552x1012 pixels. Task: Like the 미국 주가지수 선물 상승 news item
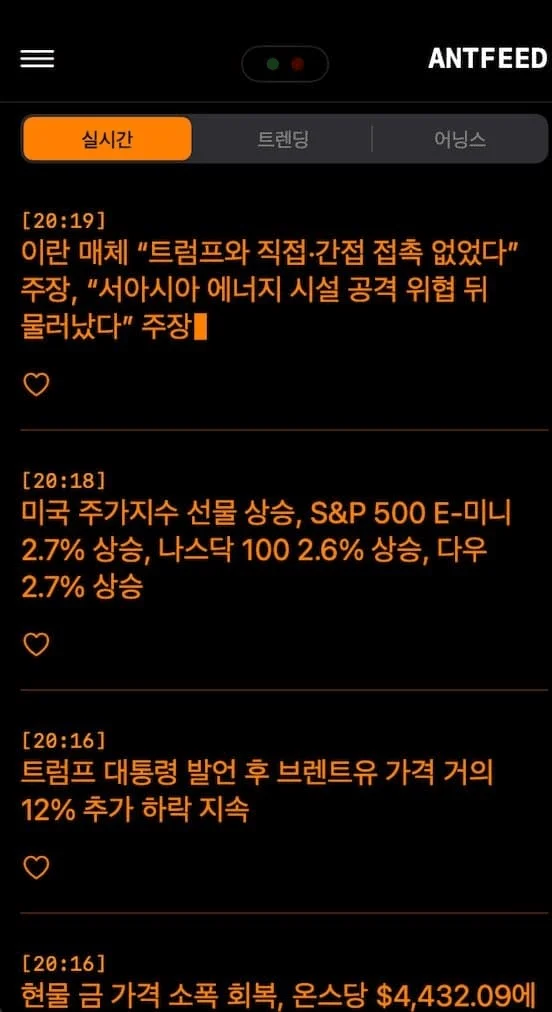pyautogui.click(x=36, y=644)
